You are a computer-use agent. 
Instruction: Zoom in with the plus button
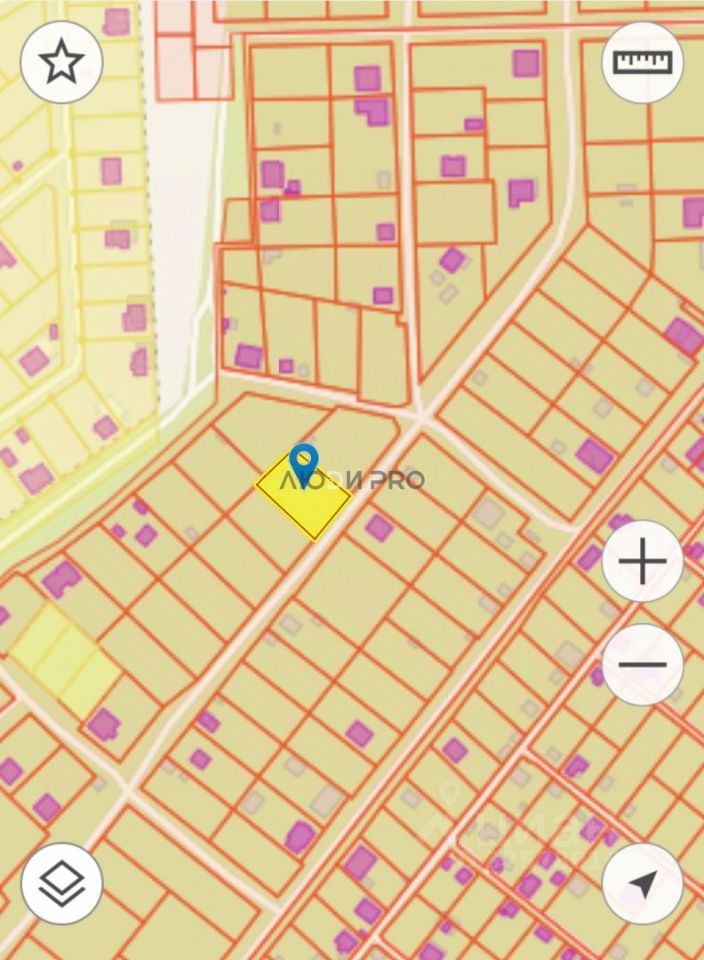643,562
